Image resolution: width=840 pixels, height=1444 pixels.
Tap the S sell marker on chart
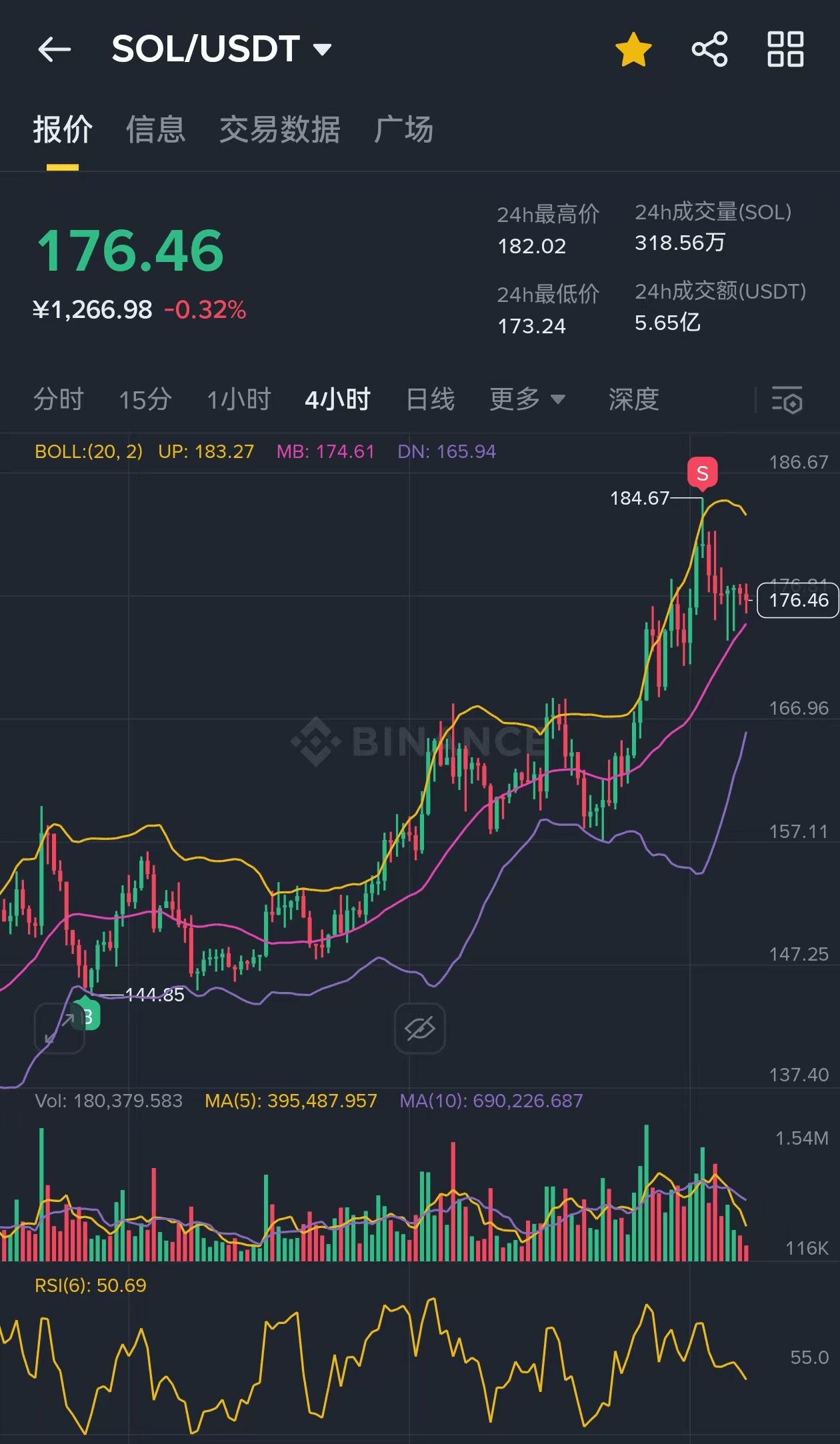pos(703,474)
